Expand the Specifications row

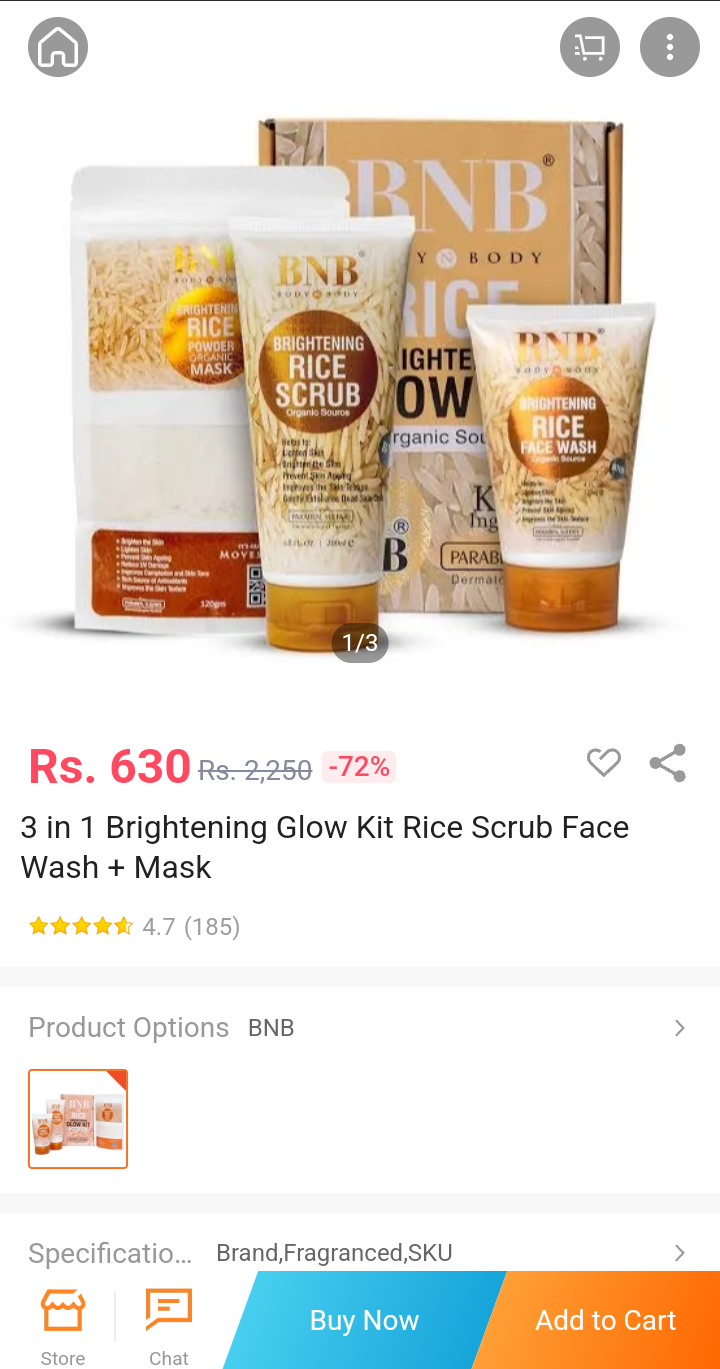tap(358, 1253)
